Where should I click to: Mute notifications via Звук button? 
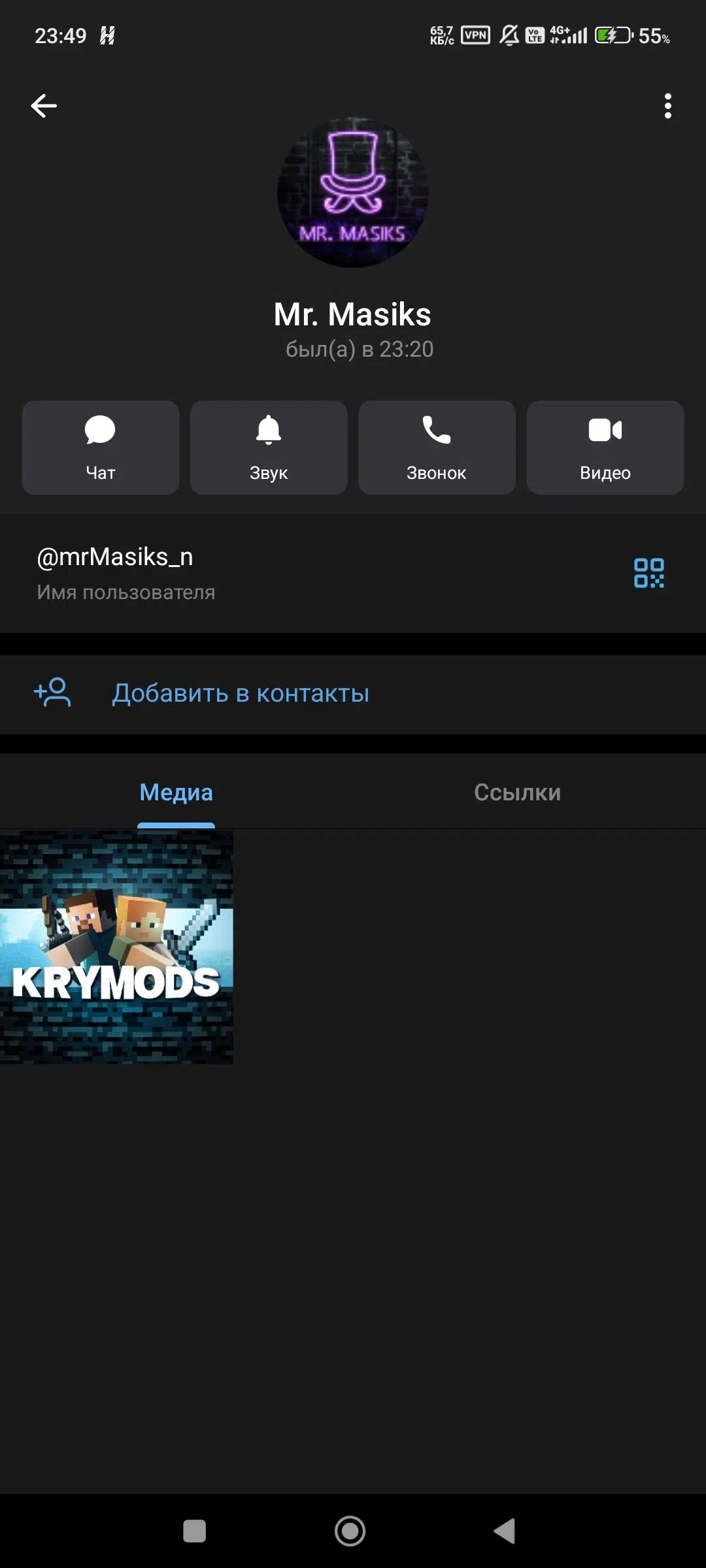click(269, 448)
